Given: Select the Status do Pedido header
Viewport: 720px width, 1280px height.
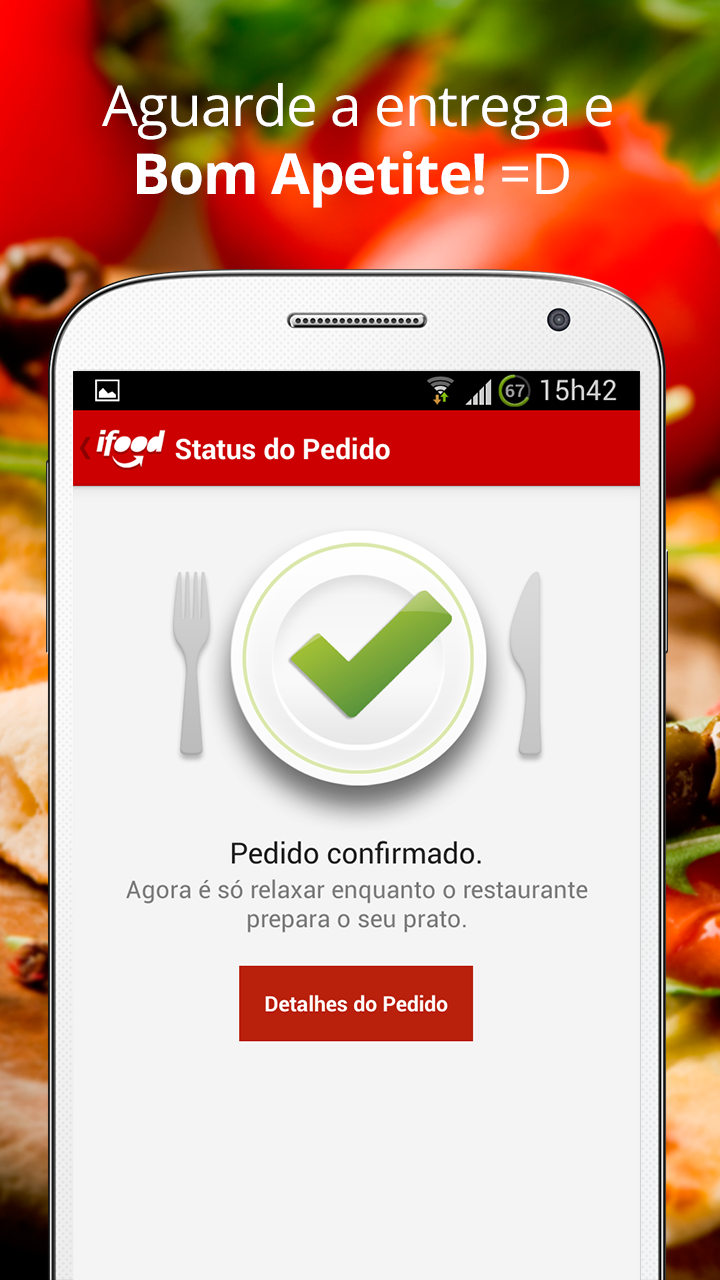Looking at the screenshot, I should click(x=281, y=449).
